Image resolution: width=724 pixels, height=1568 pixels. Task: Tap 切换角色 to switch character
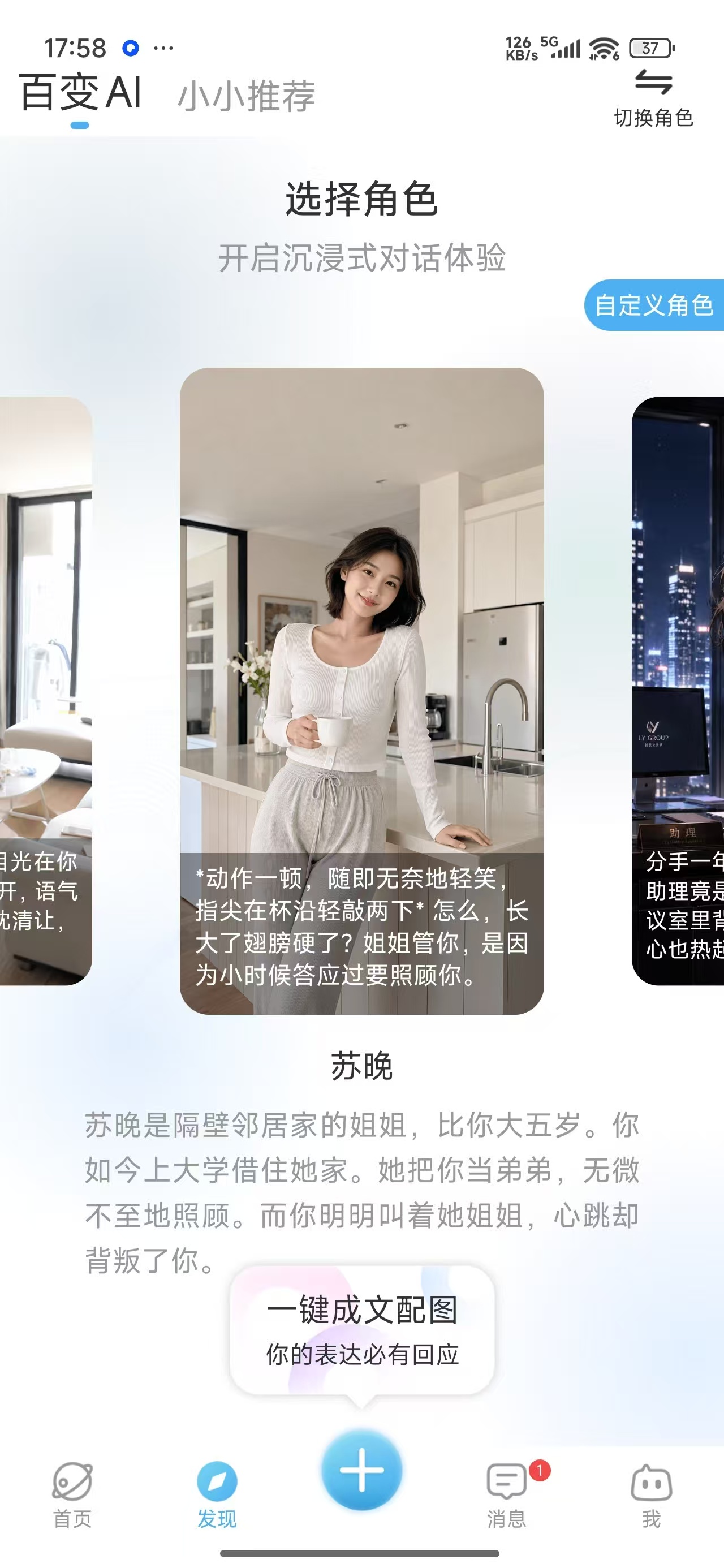coord(653,98)
